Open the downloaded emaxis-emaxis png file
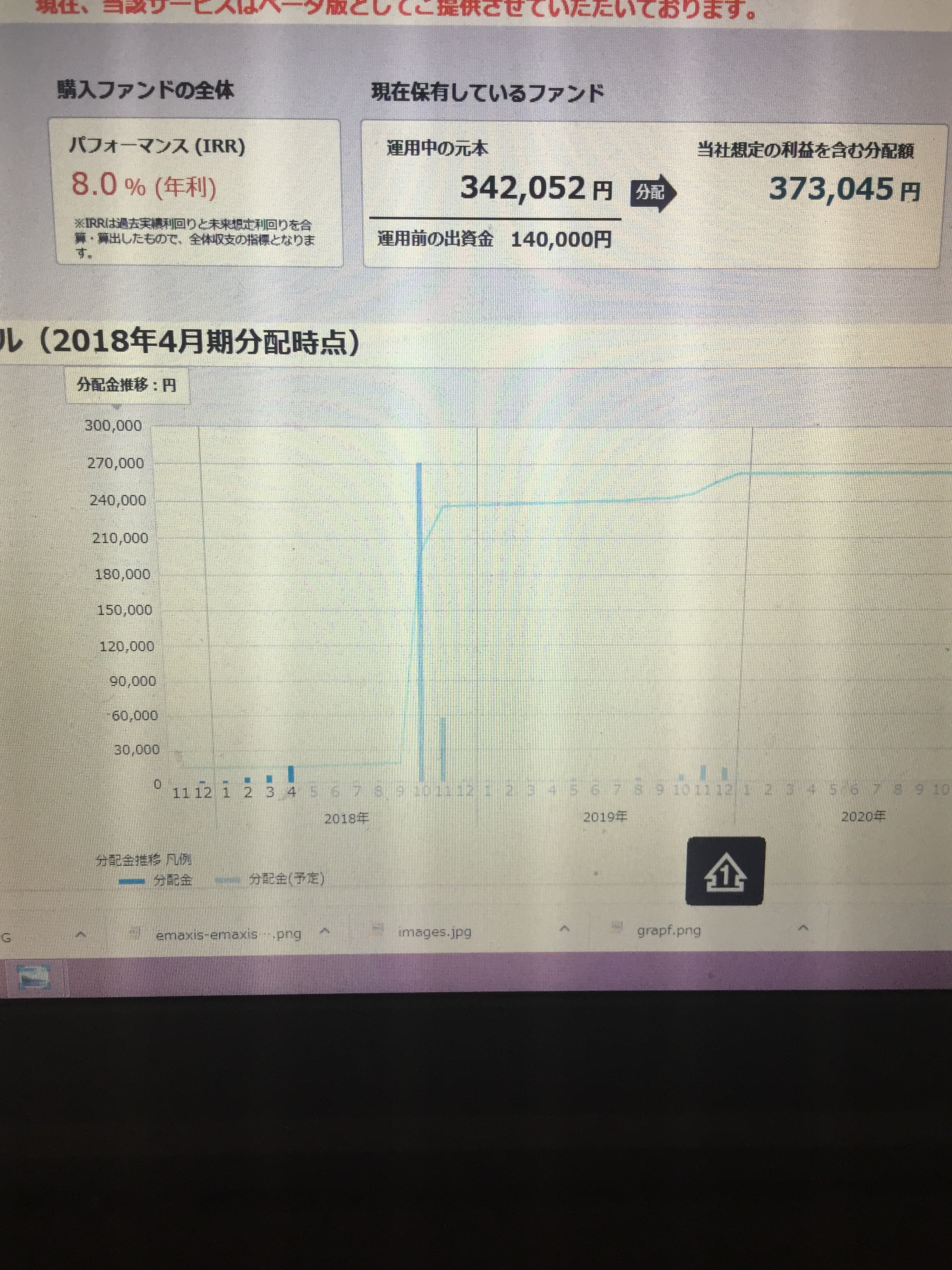 click(228, 934)
